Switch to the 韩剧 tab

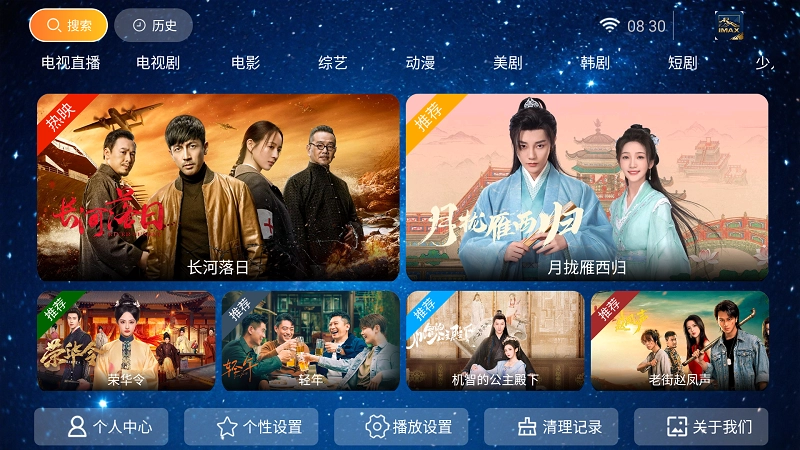tap(595, 63)
